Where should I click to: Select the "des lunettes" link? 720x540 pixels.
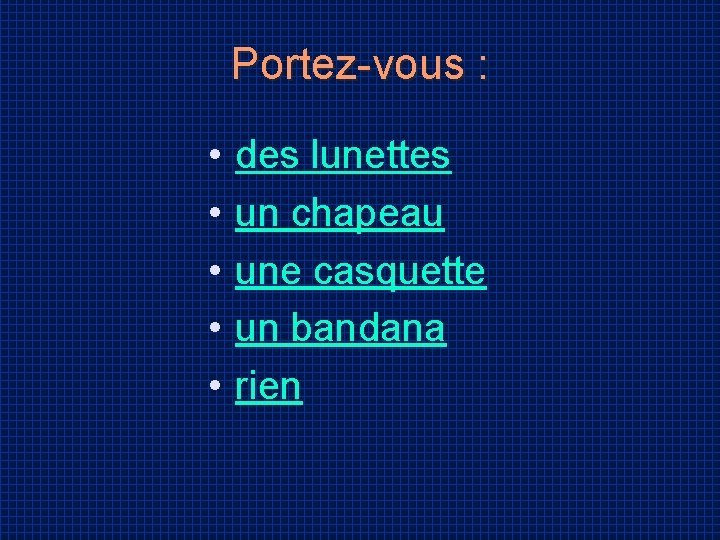(343, 156)
